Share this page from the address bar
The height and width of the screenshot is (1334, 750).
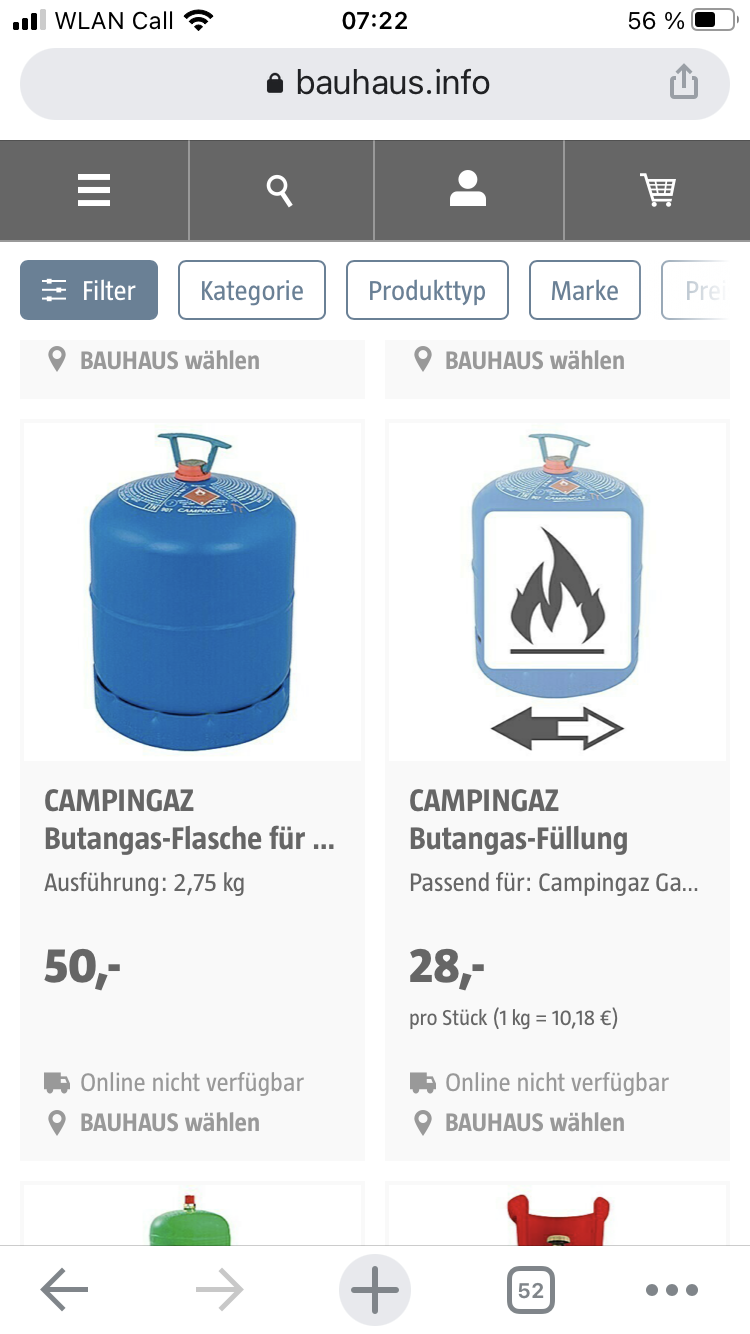coord(683,82)
